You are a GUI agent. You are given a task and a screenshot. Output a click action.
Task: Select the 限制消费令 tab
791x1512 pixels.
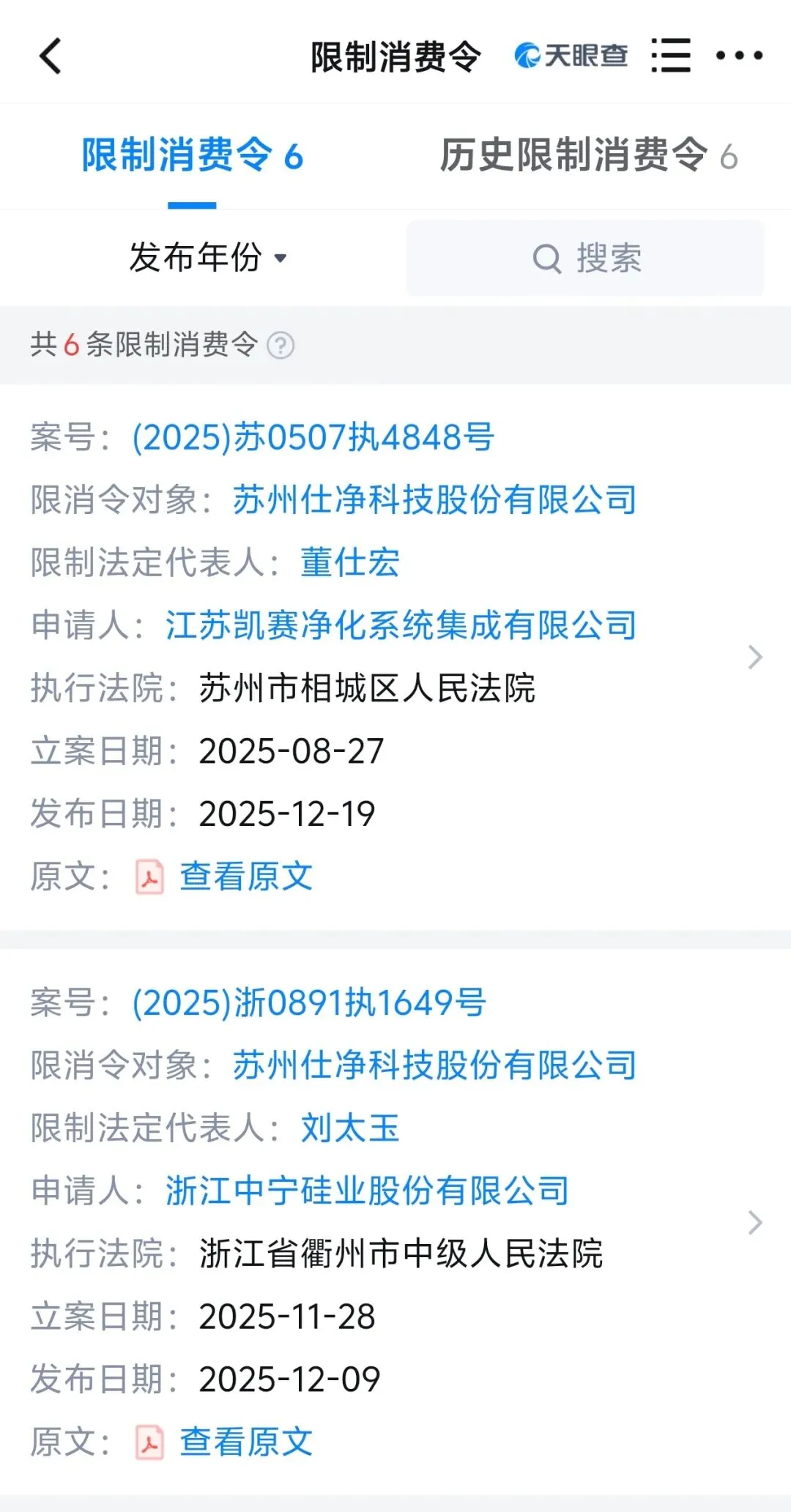pyautogui.click(x=192, y=155)
